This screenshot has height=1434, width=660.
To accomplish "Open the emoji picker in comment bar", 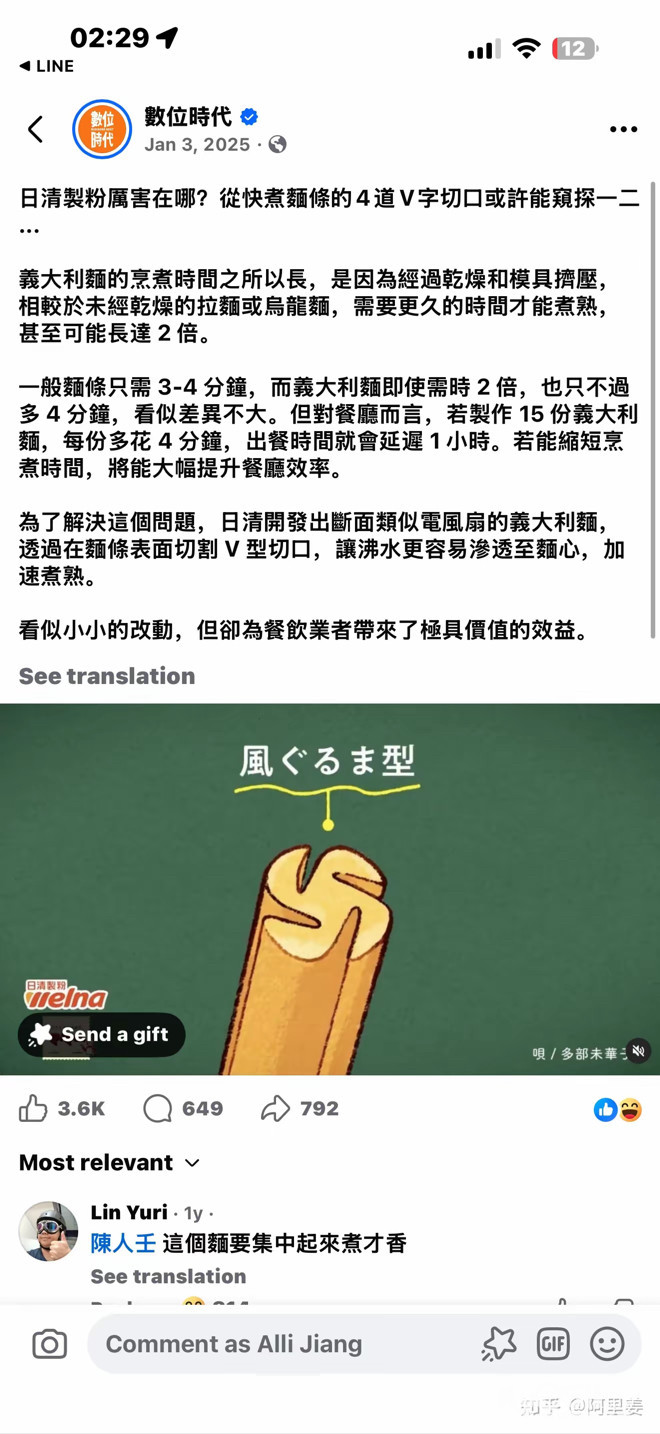I will [x=607, y=1344].
